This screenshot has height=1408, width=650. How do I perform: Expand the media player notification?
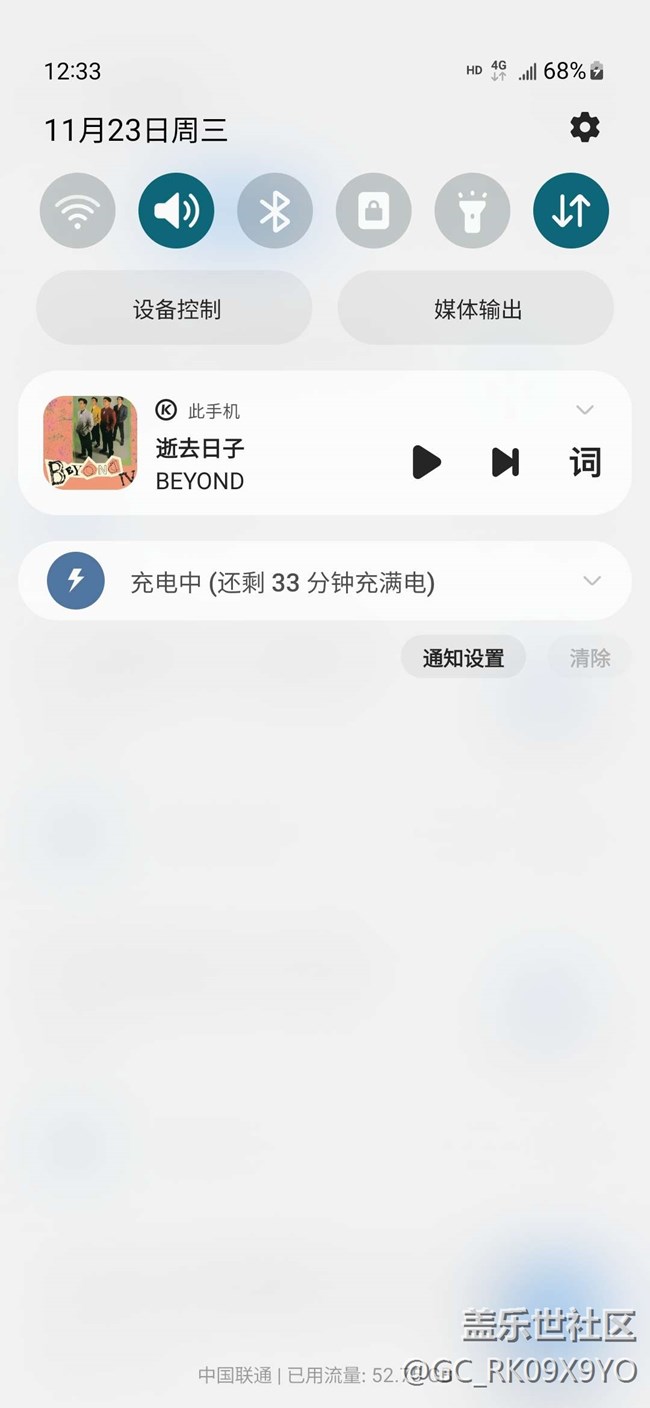585,410
